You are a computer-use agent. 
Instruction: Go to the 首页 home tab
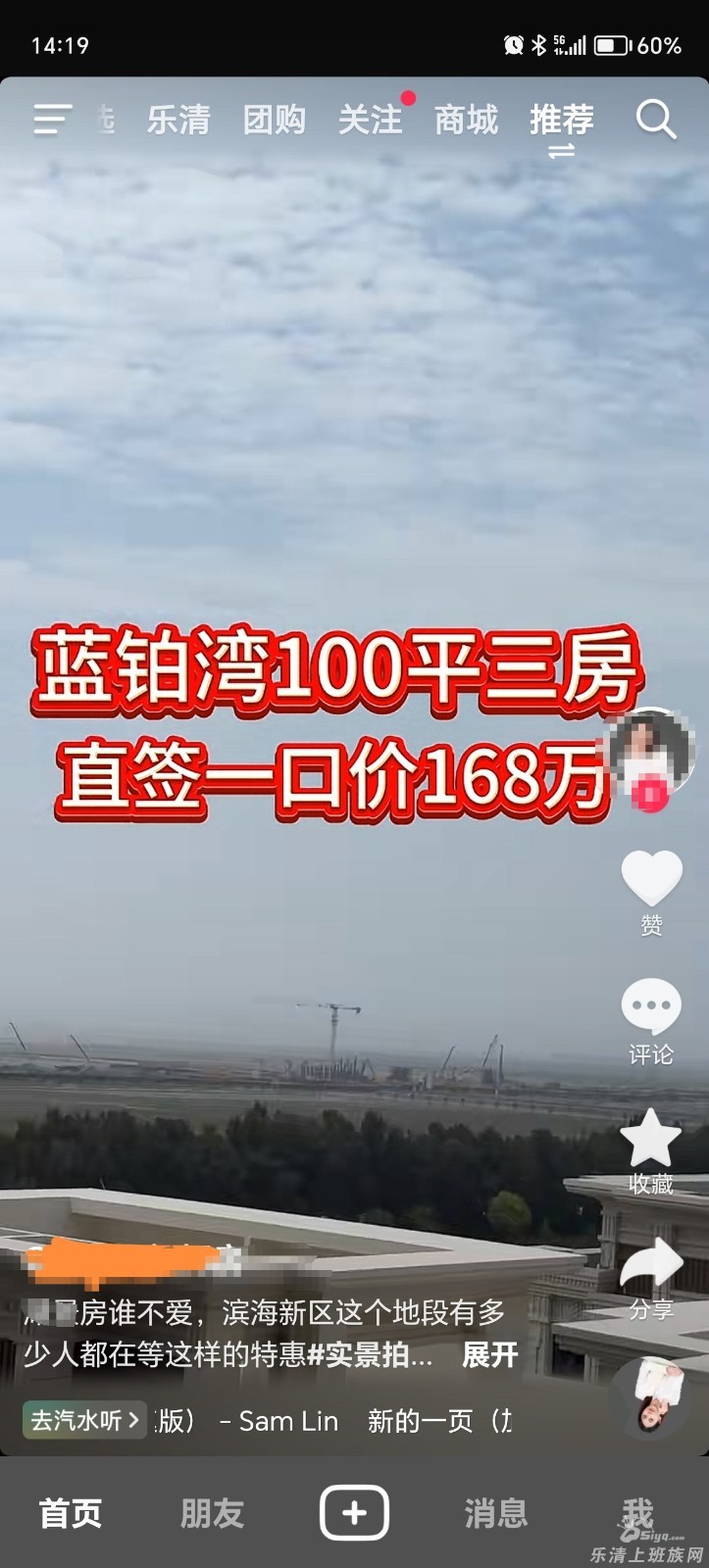click(71, 1513)
